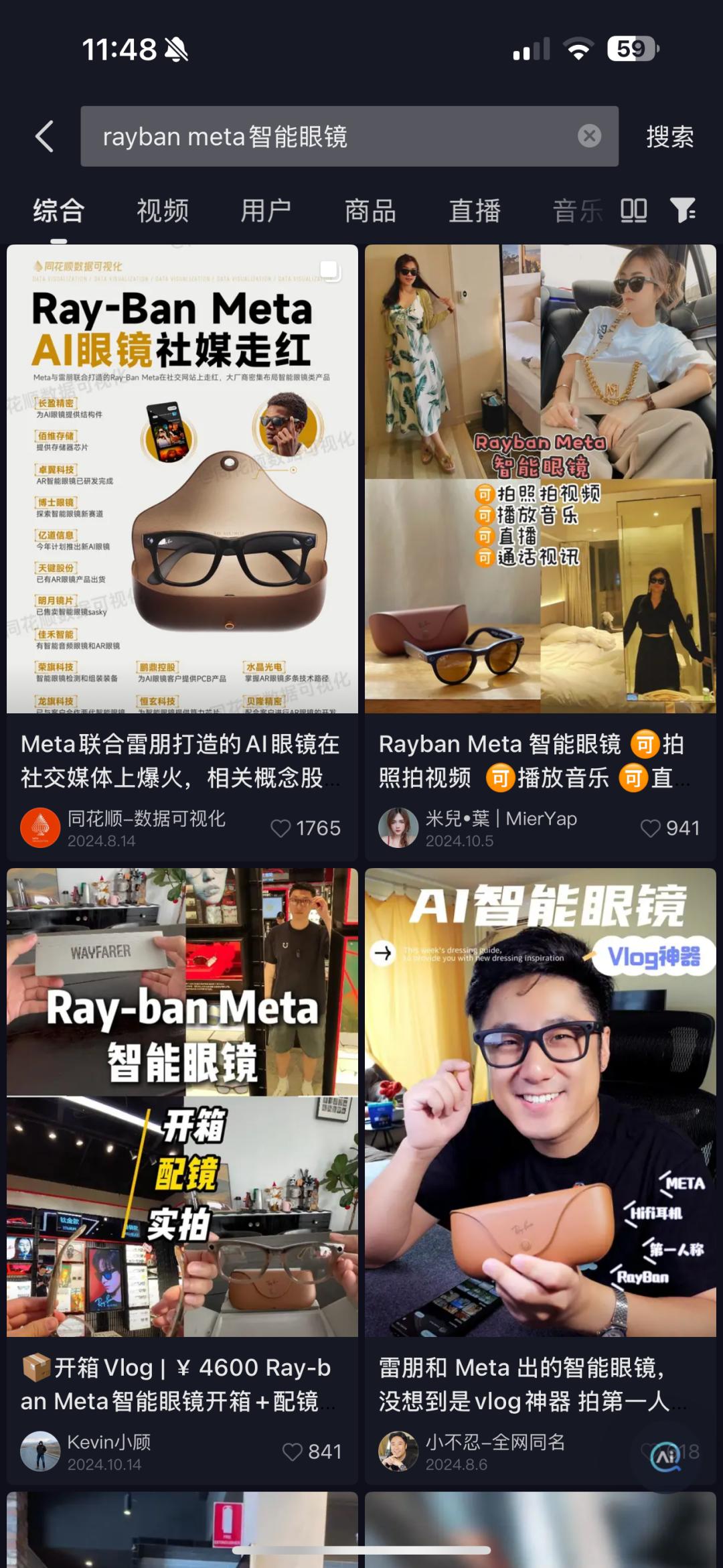The image size is (723, 1568).
Task: Tap the 搜索 button to search again
Action: 669,137
